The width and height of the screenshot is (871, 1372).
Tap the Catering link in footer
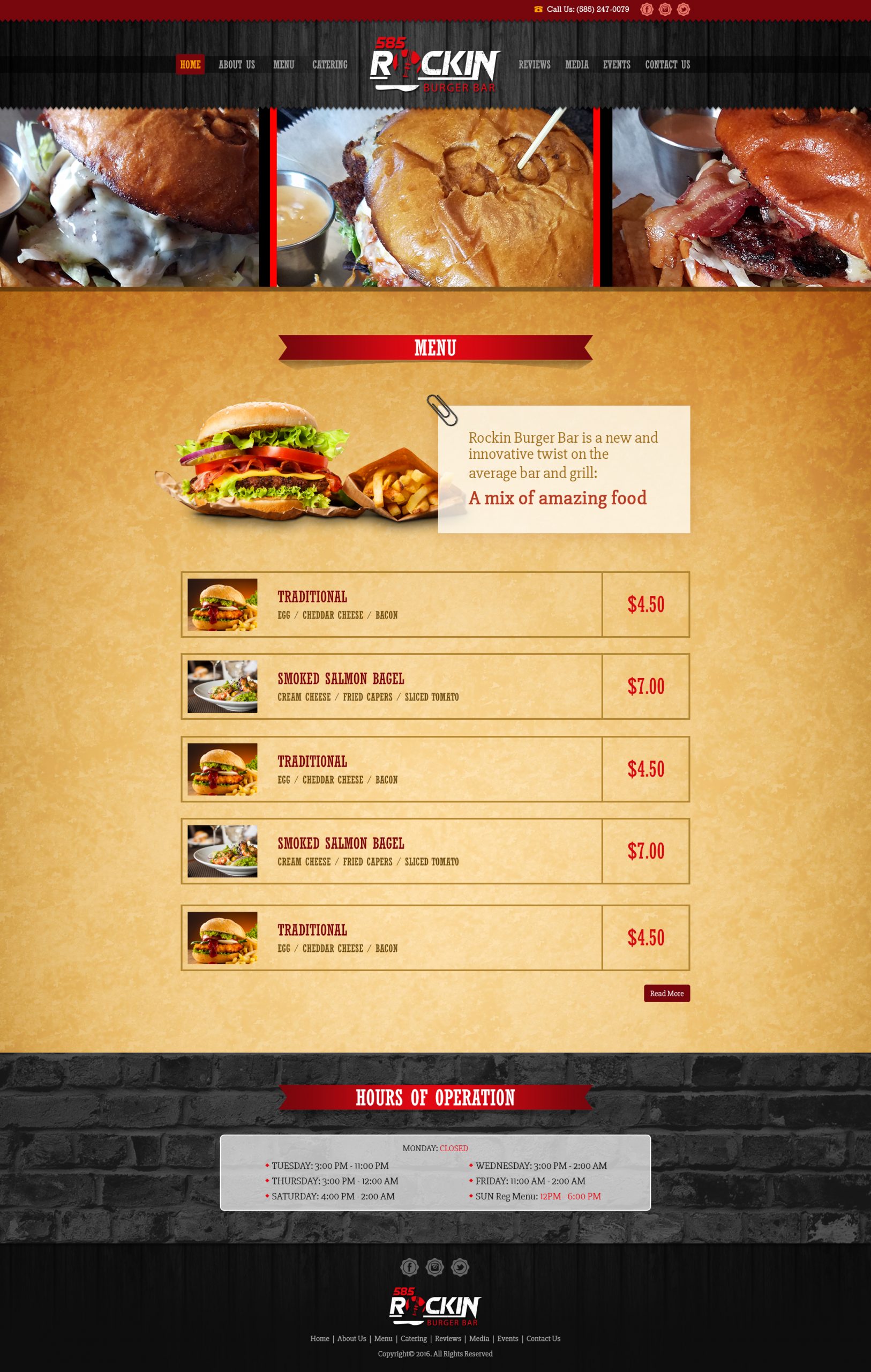414,1338
